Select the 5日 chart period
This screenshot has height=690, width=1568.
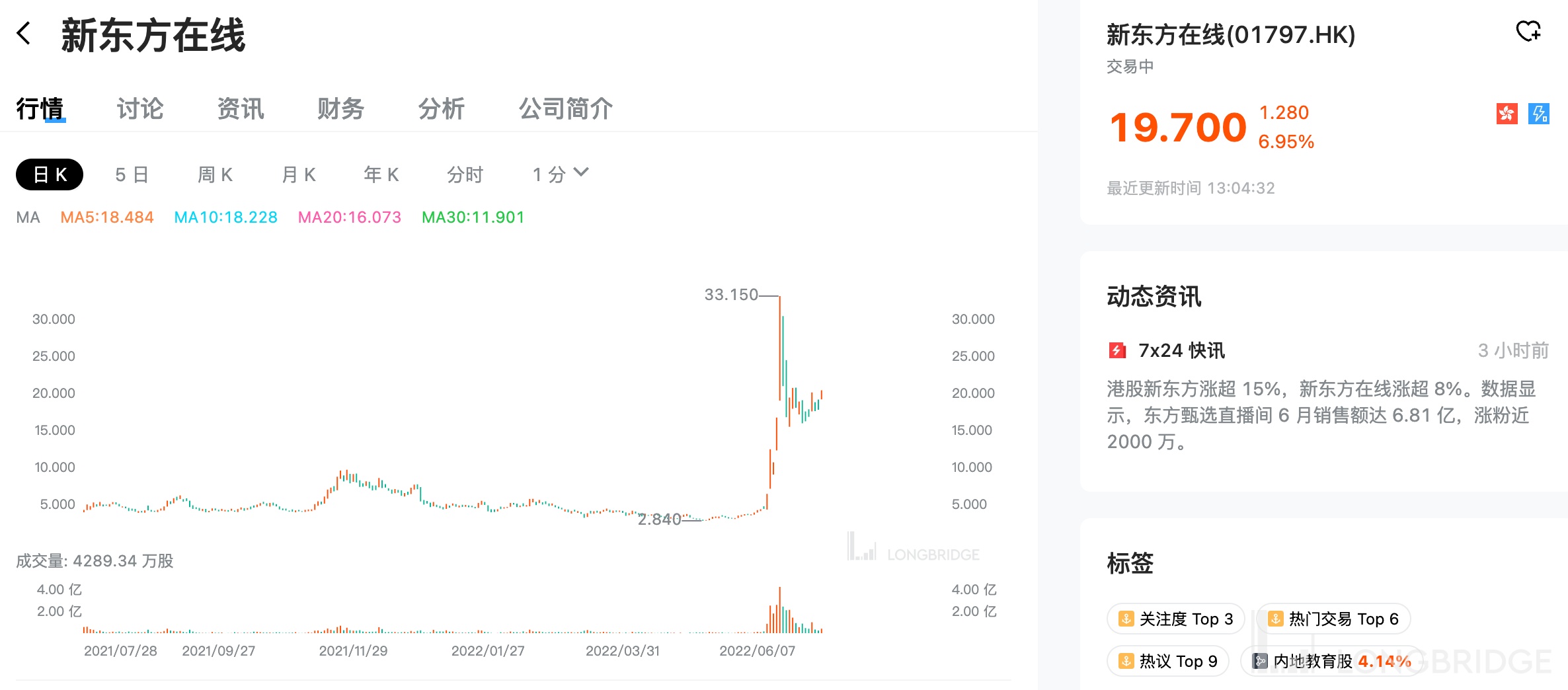(x=132, y=174)
